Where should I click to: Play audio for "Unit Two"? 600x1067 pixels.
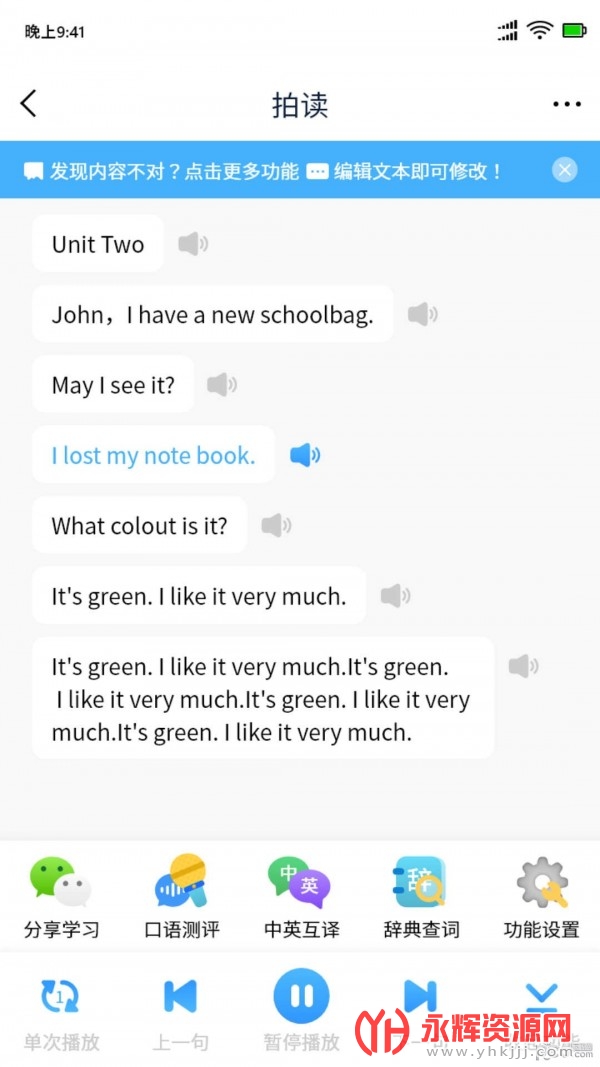tap(193, 244)
